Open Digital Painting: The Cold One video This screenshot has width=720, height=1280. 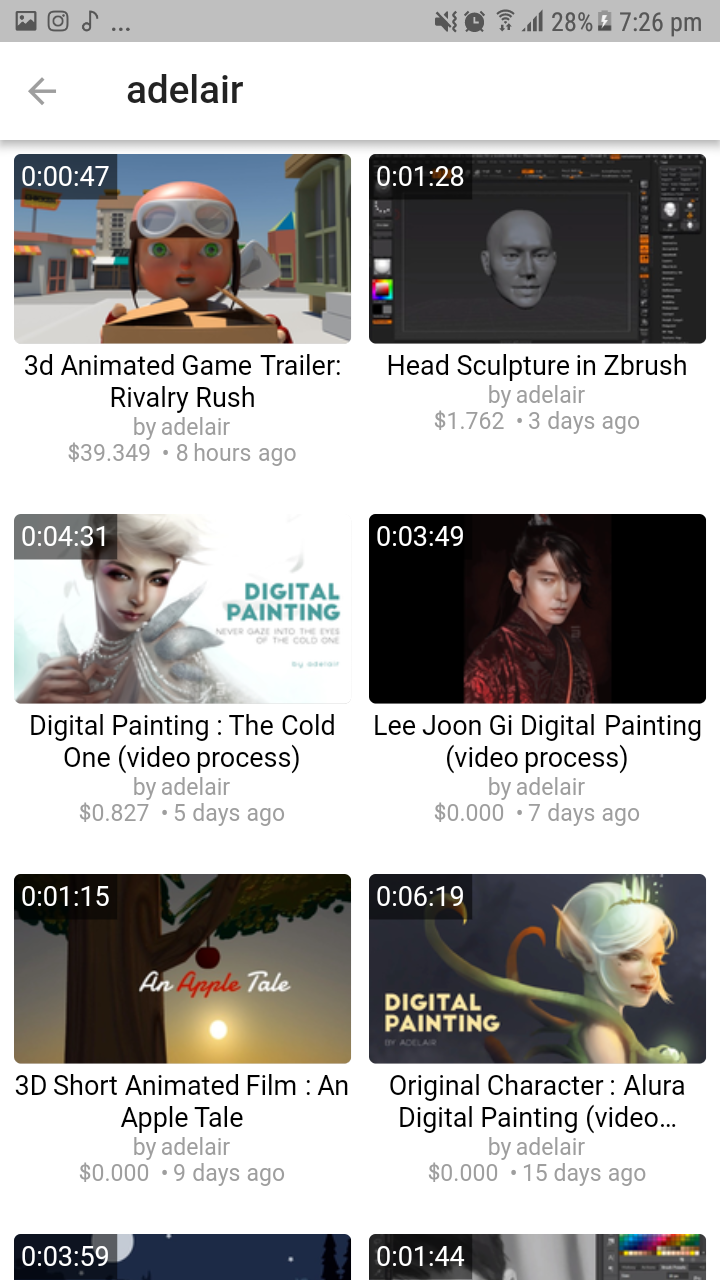coord(182,609)
